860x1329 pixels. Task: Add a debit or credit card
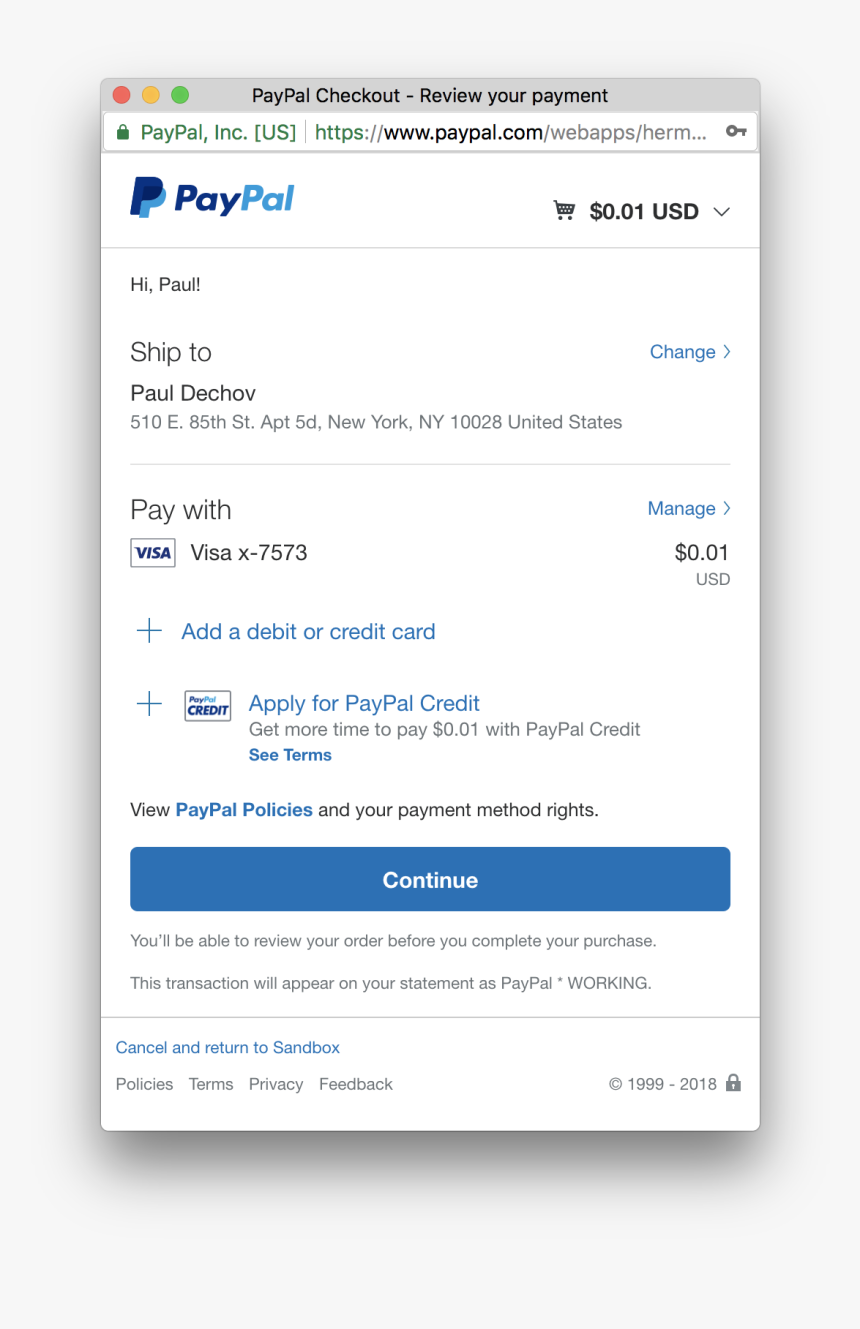tap(307, 632)
